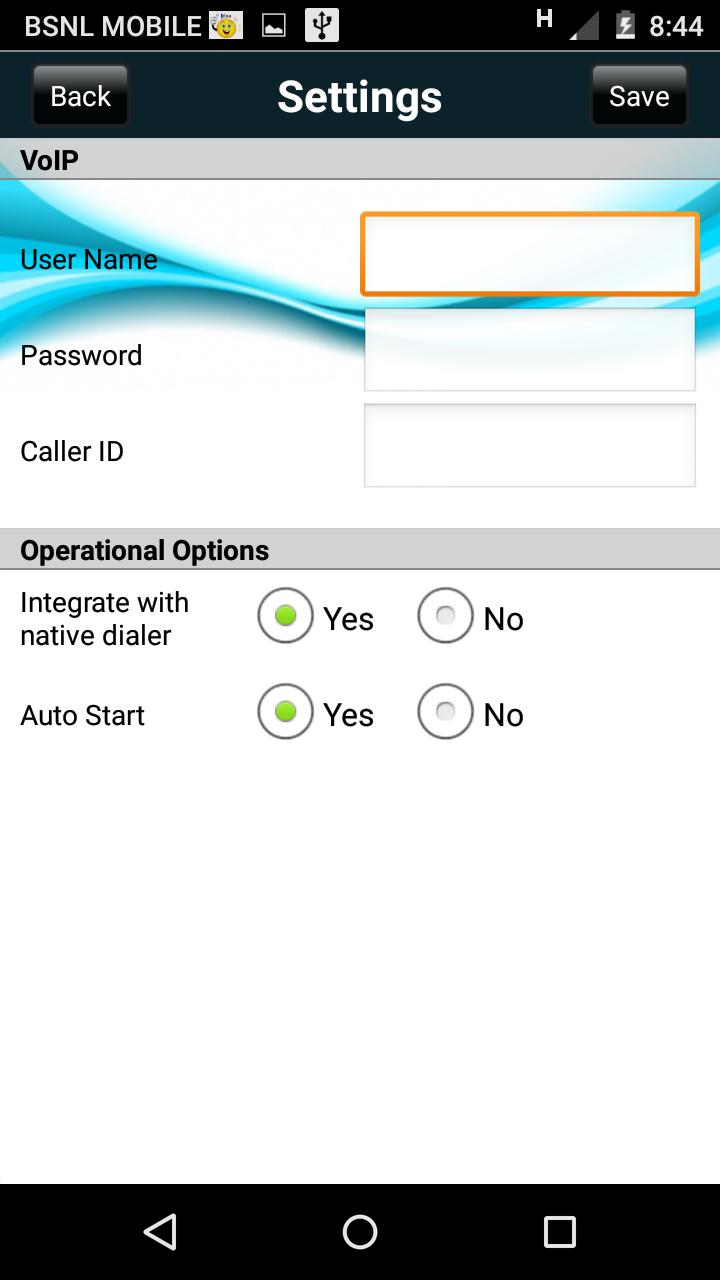The height and width of the screenshot is (1280, 720).
Task: Tap the charging battery icon
Action: 625,24
